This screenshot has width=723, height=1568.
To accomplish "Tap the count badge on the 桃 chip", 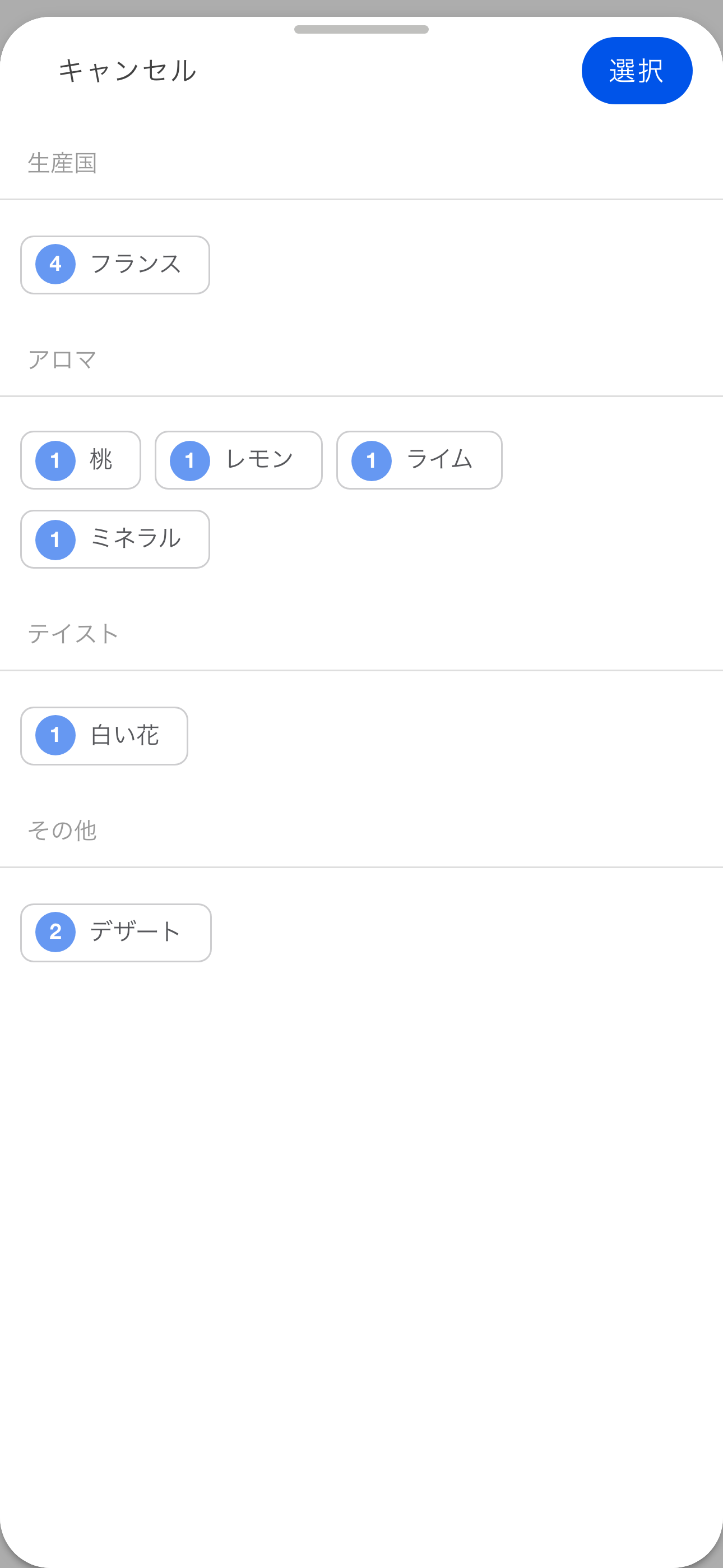I will tap(55, 460).
